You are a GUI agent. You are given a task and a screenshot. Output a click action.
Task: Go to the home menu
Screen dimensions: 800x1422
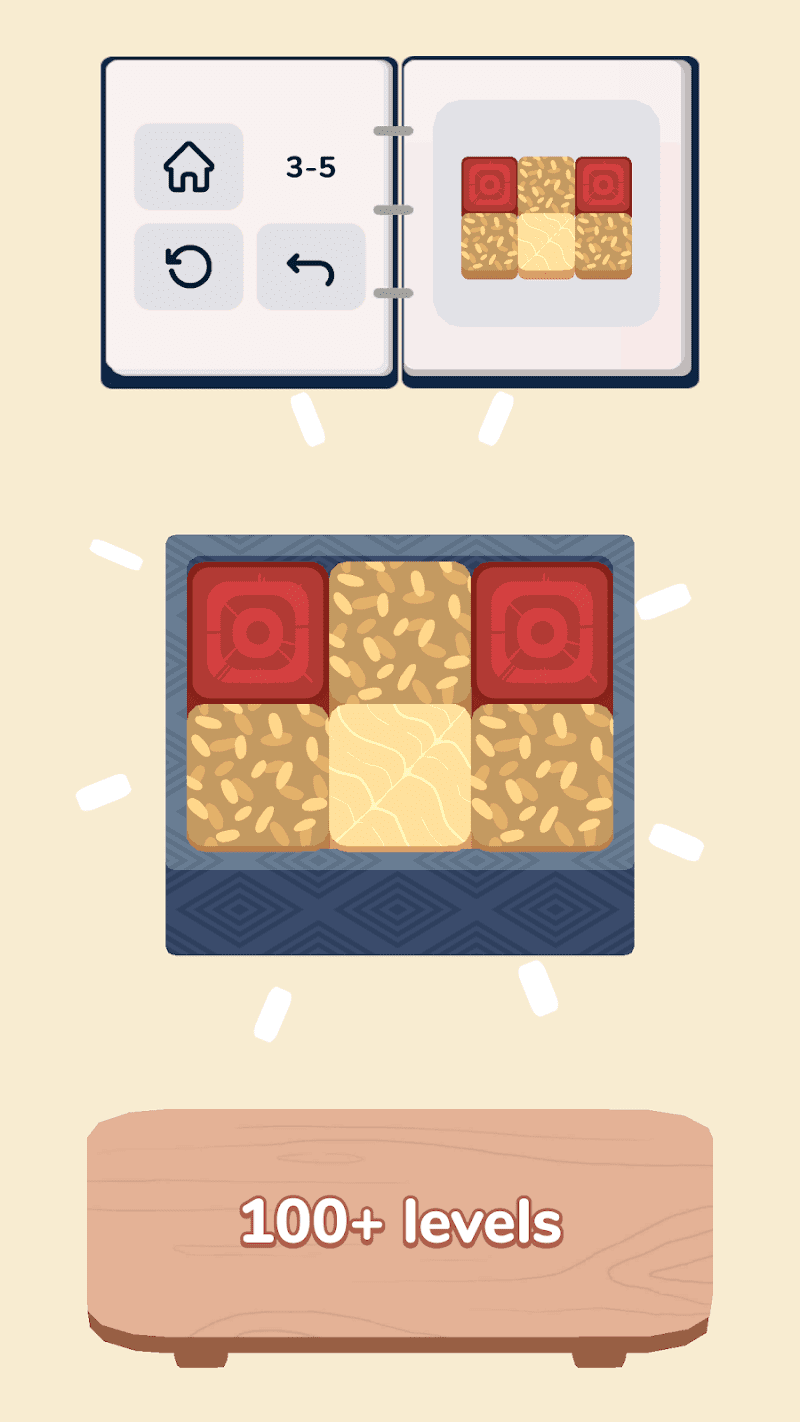coord(189,167)
